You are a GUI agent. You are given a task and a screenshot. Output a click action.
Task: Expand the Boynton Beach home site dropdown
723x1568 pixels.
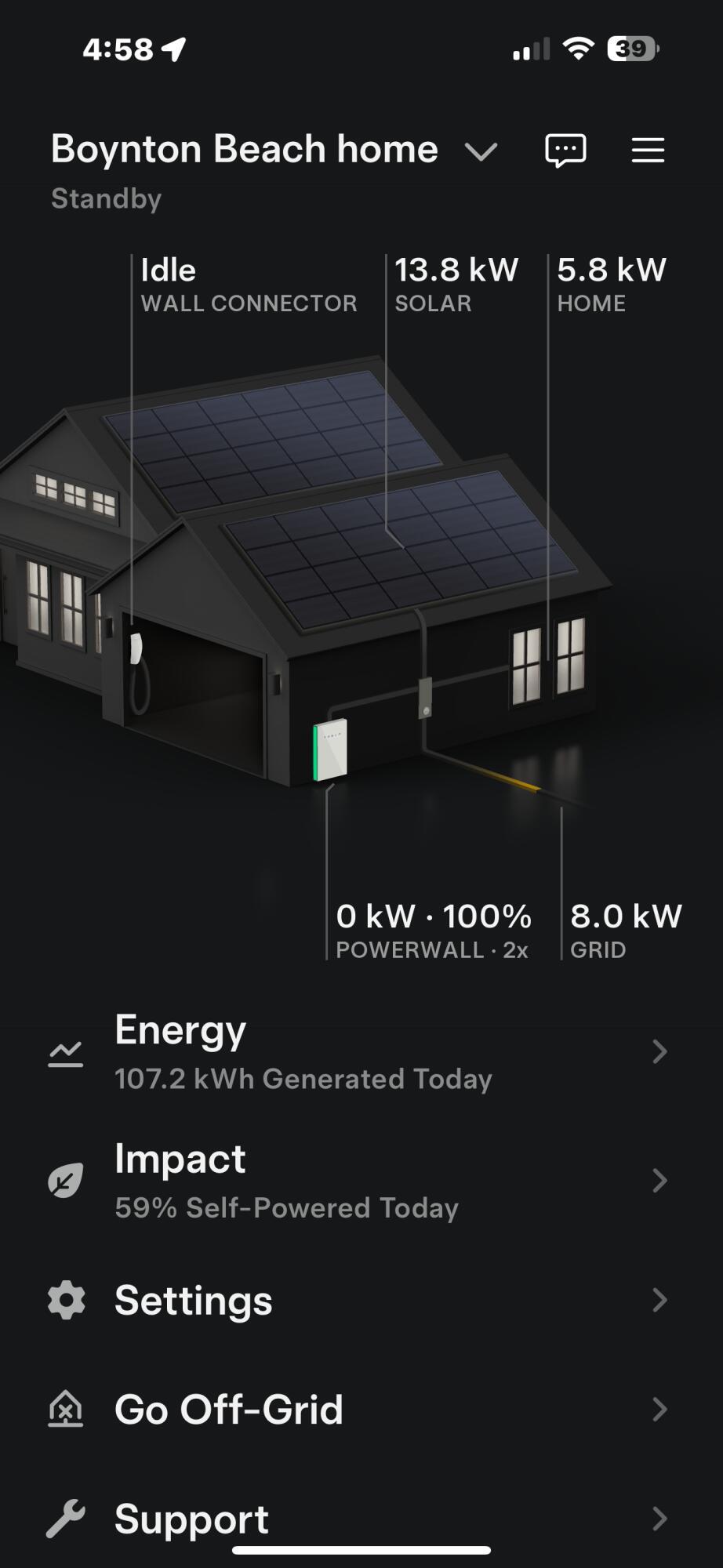coord(480,151)
